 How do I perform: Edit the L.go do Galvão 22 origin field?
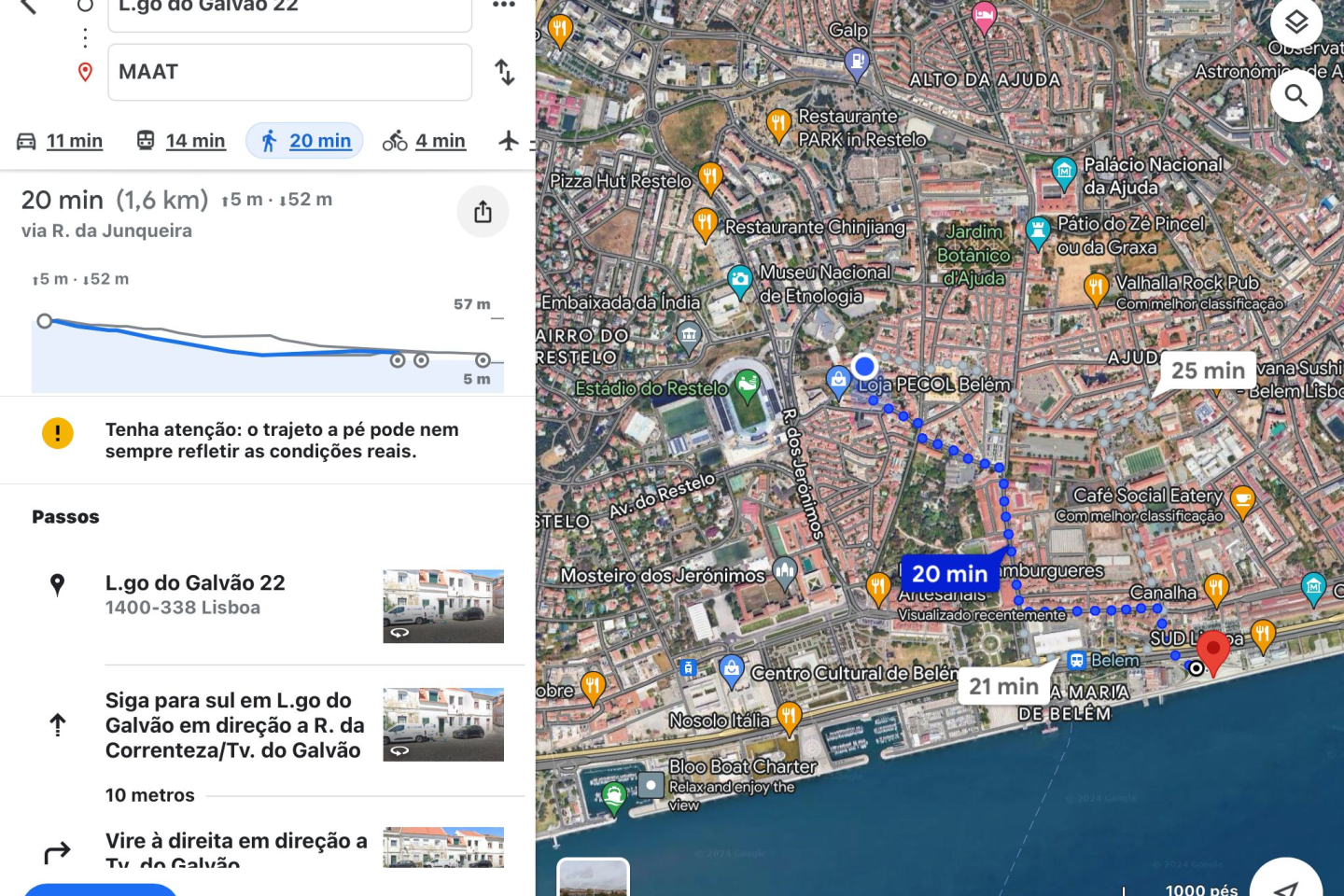coord(289,11)
